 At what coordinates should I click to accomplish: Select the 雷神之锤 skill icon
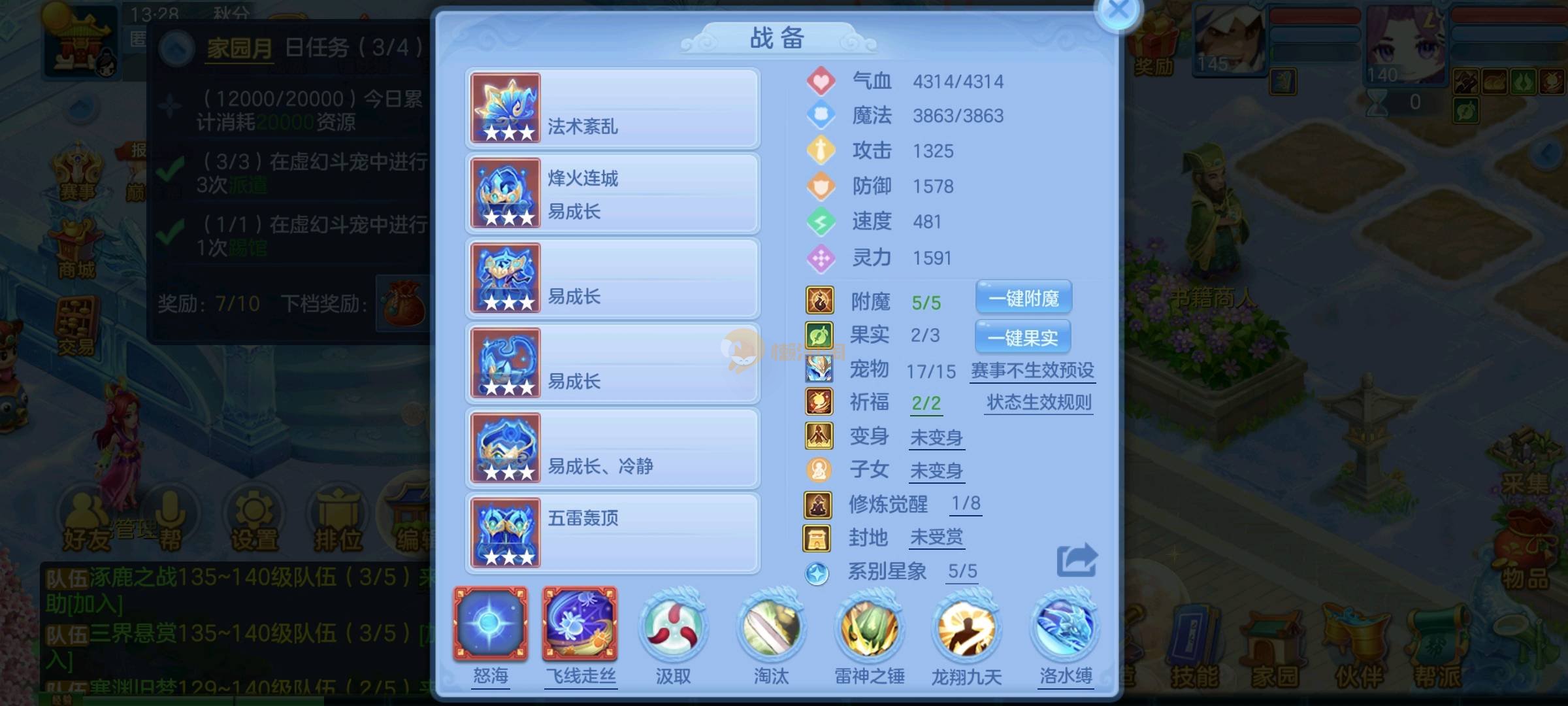coord(869,628)
